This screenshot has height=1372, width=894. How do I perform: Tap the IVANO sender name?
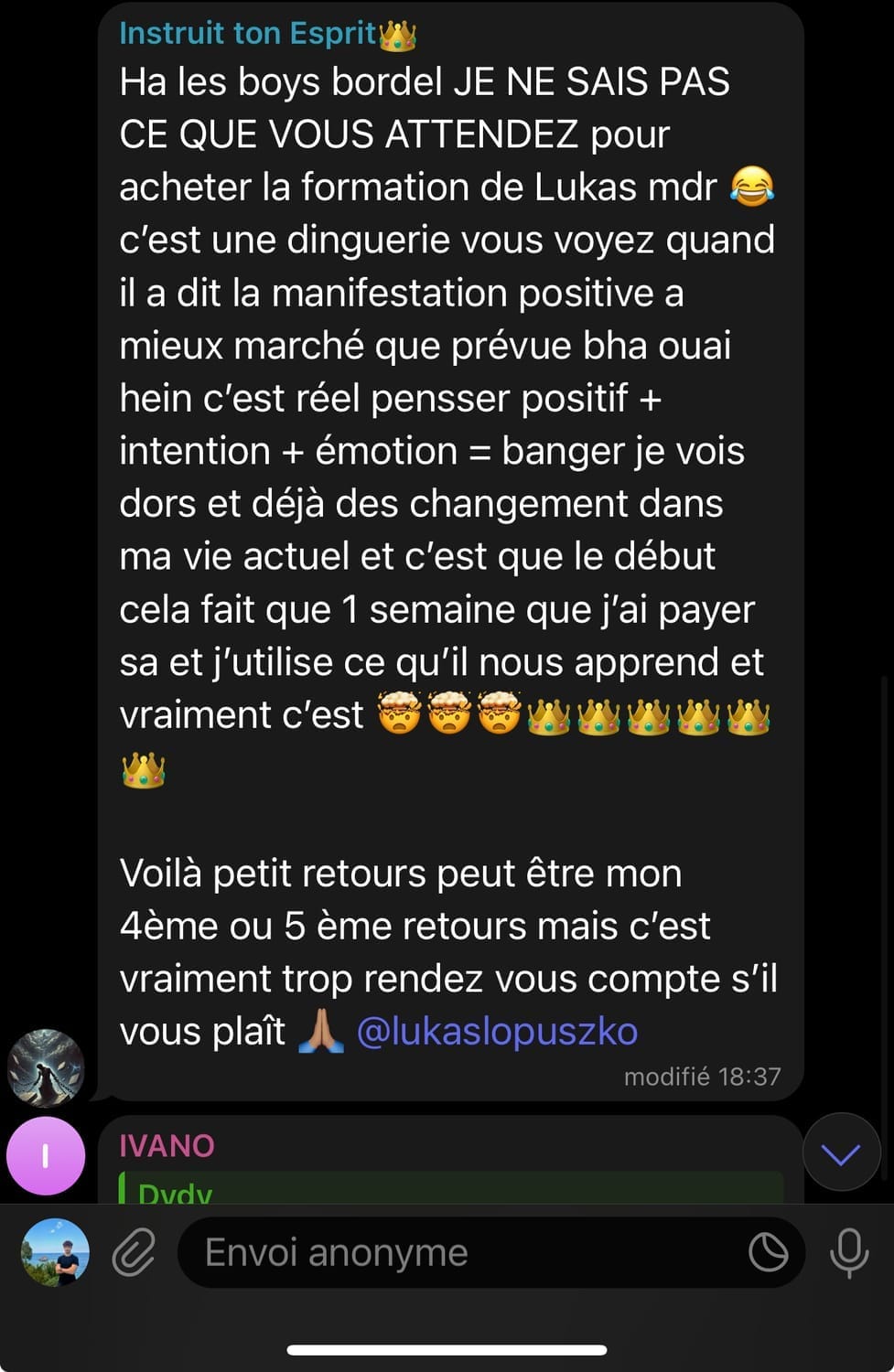(167, 1146)
